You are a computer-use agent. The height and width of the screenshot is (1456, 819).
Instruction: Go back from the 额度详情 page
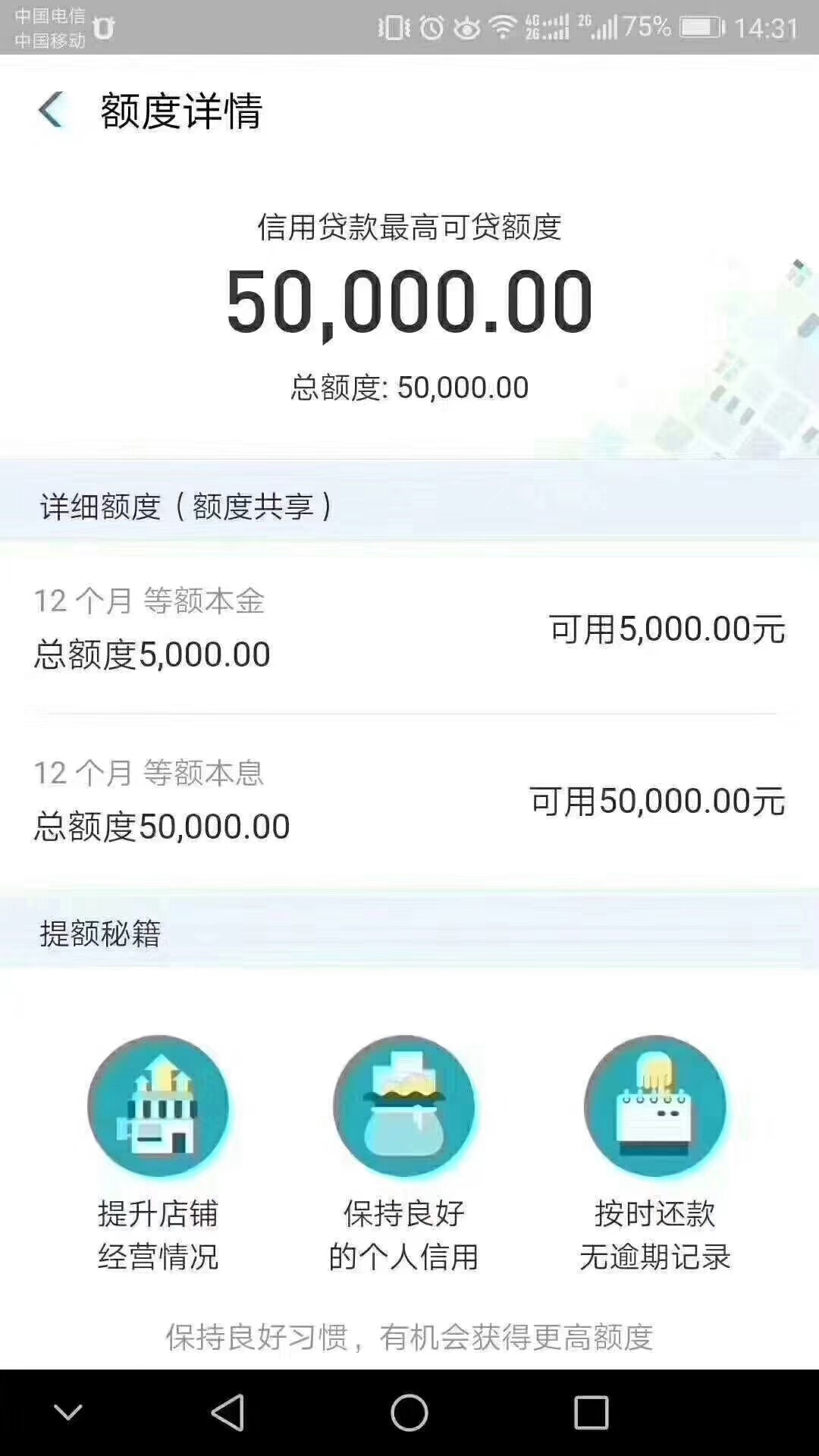tap(51, 110)
